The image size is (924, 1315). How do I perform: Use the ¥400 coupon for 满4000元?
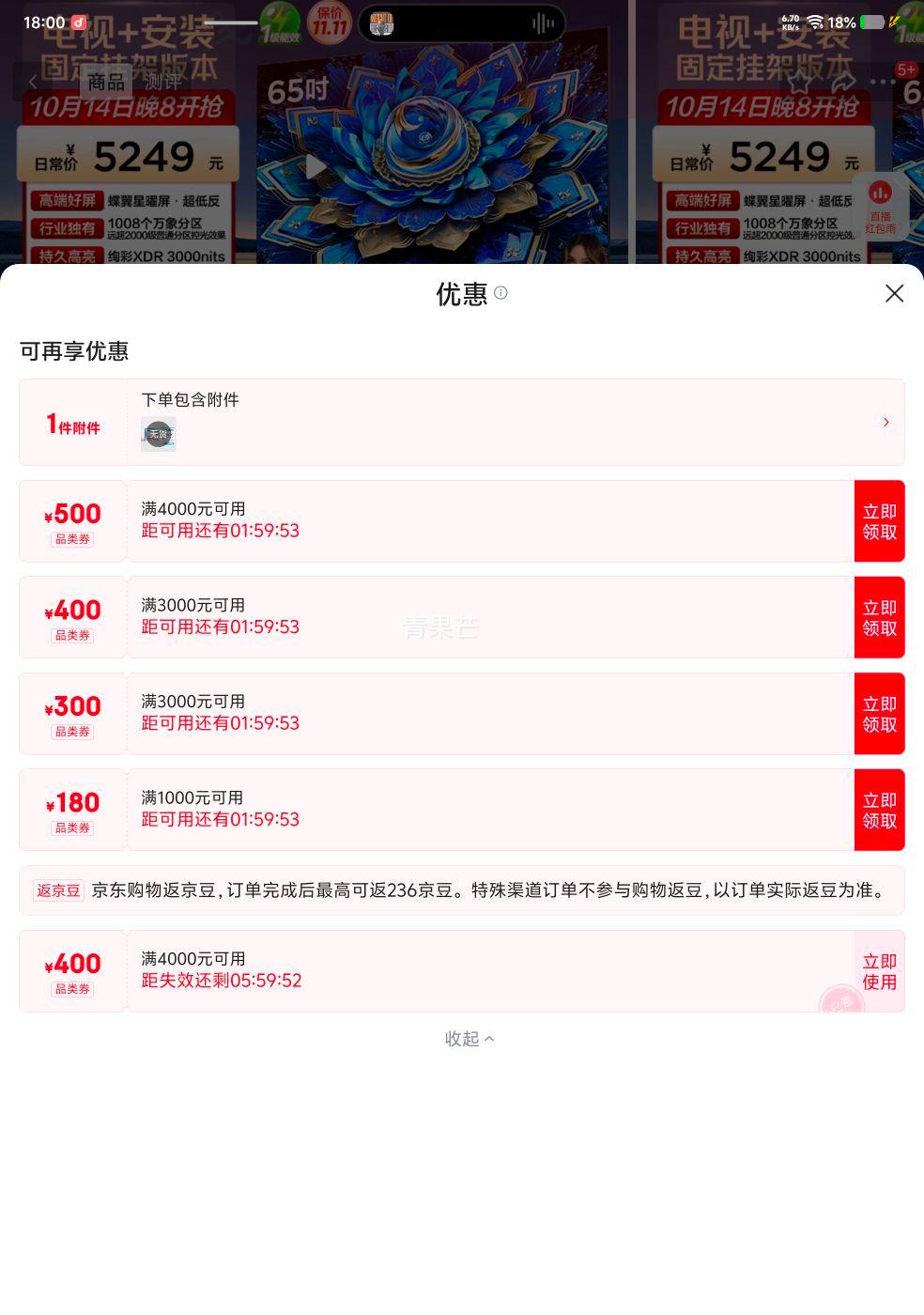(879, 971)
